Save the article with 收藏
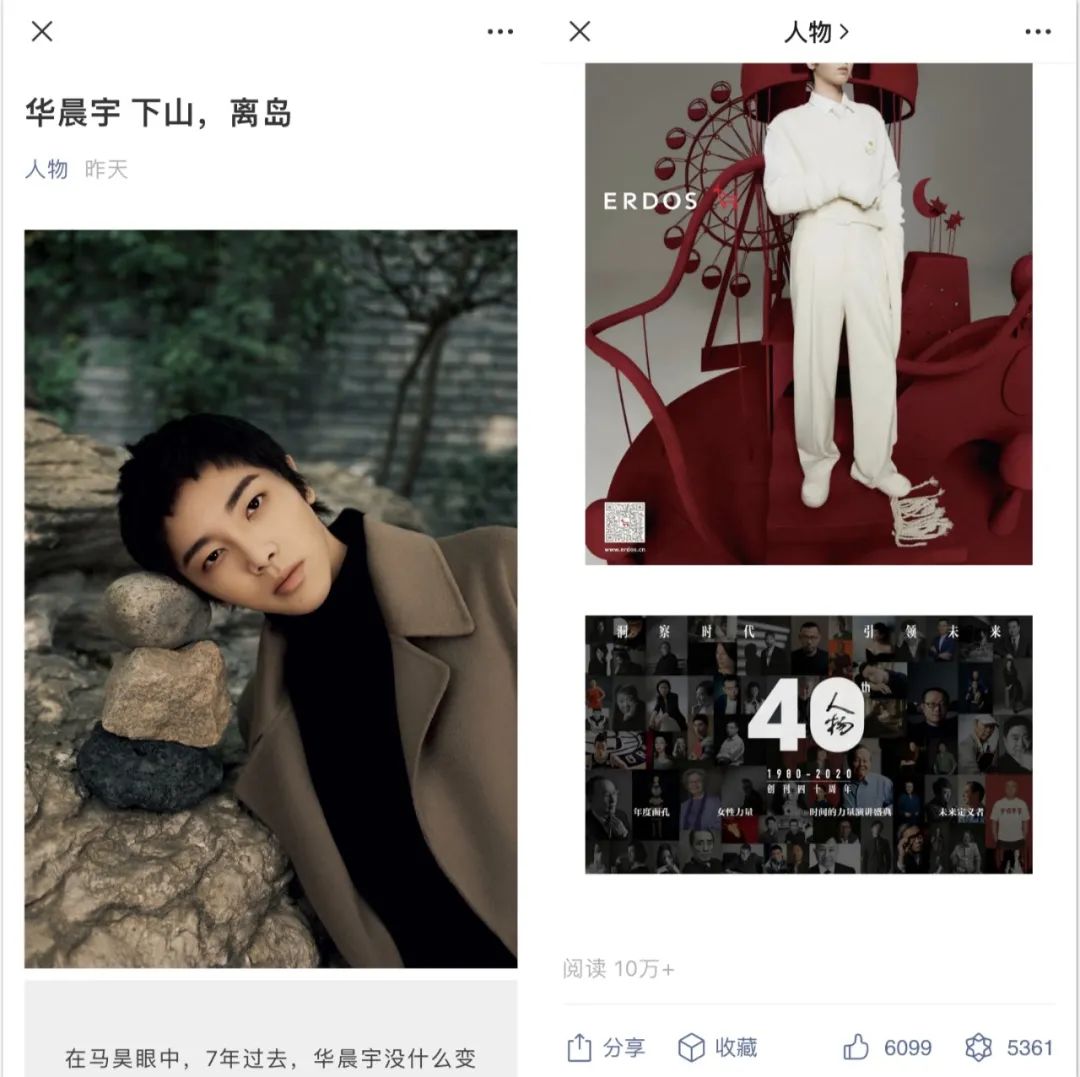The height and width of the screenshot is (1077, 1080). point(717,1047)
